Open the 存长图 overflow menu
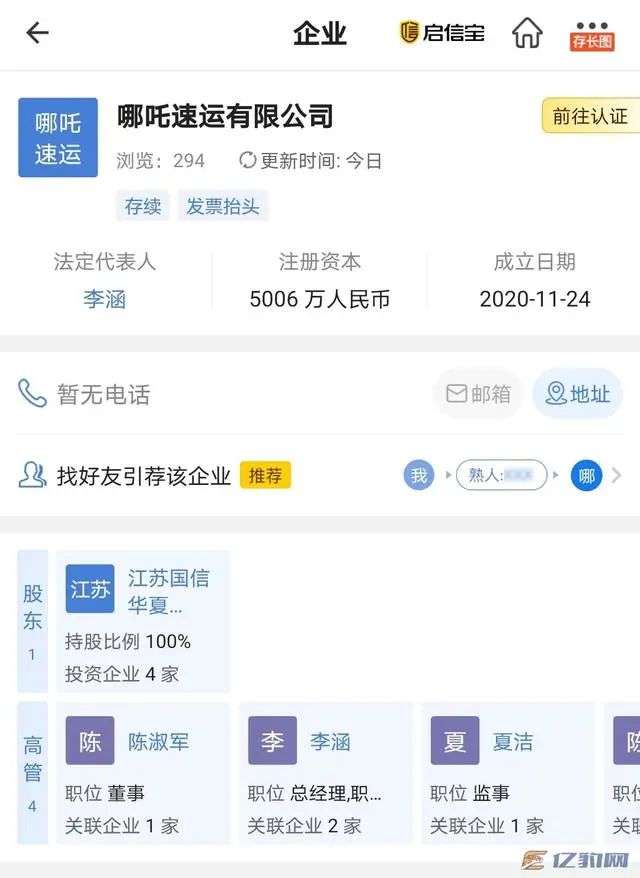 pyautogui.click(x=592, y=33)
